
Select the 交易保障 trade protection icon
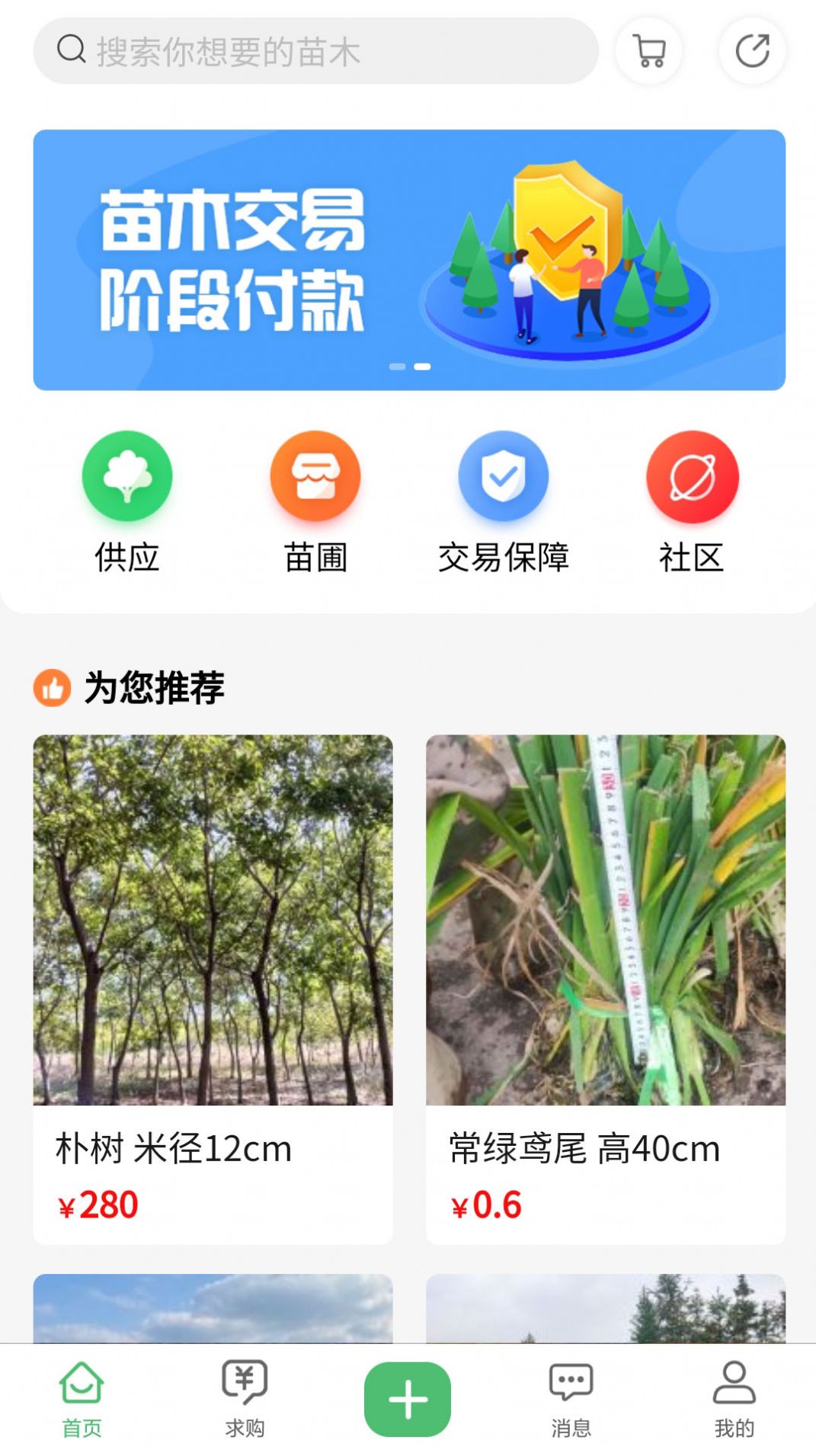coord(503,475)
